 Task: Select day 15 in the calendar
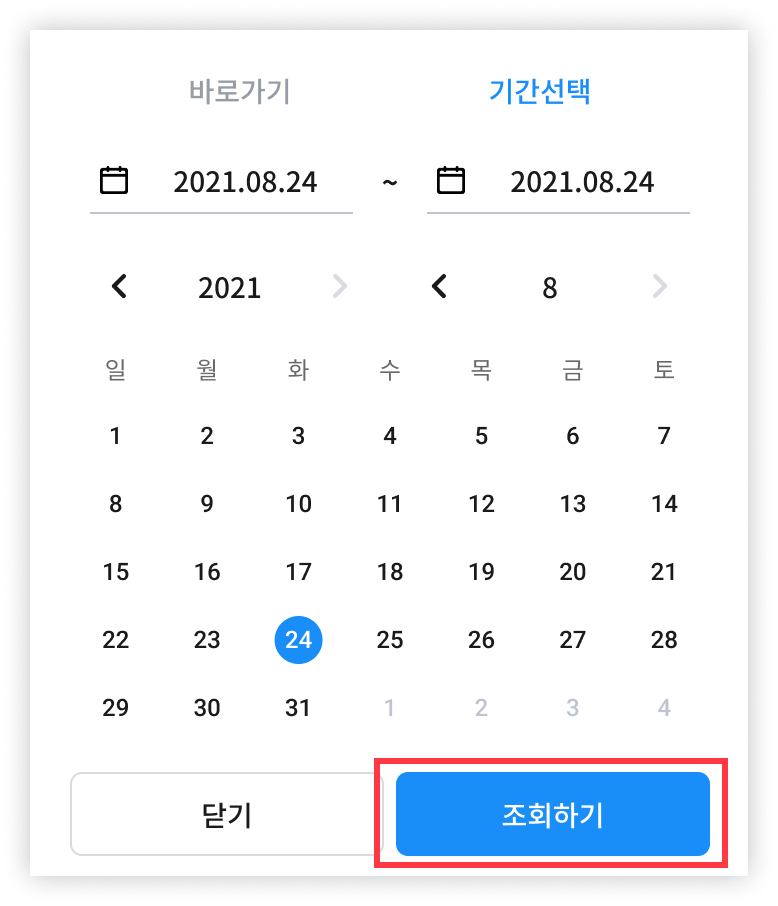(116, 572)
